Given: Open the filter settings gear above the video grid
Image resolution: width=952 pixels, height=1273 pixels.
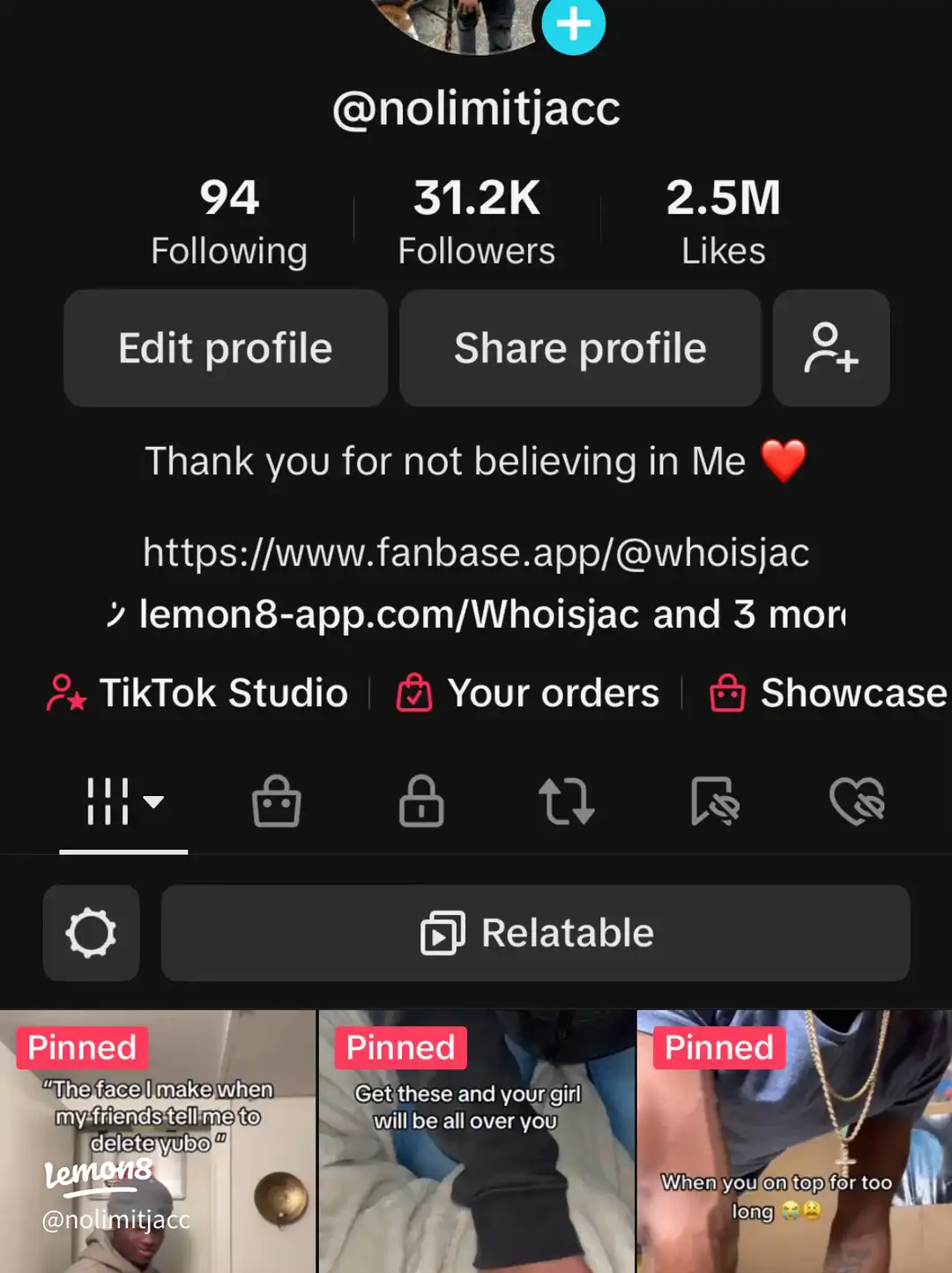Looking at the screenshot, I should pyautogui.click(x=92, y=933).
